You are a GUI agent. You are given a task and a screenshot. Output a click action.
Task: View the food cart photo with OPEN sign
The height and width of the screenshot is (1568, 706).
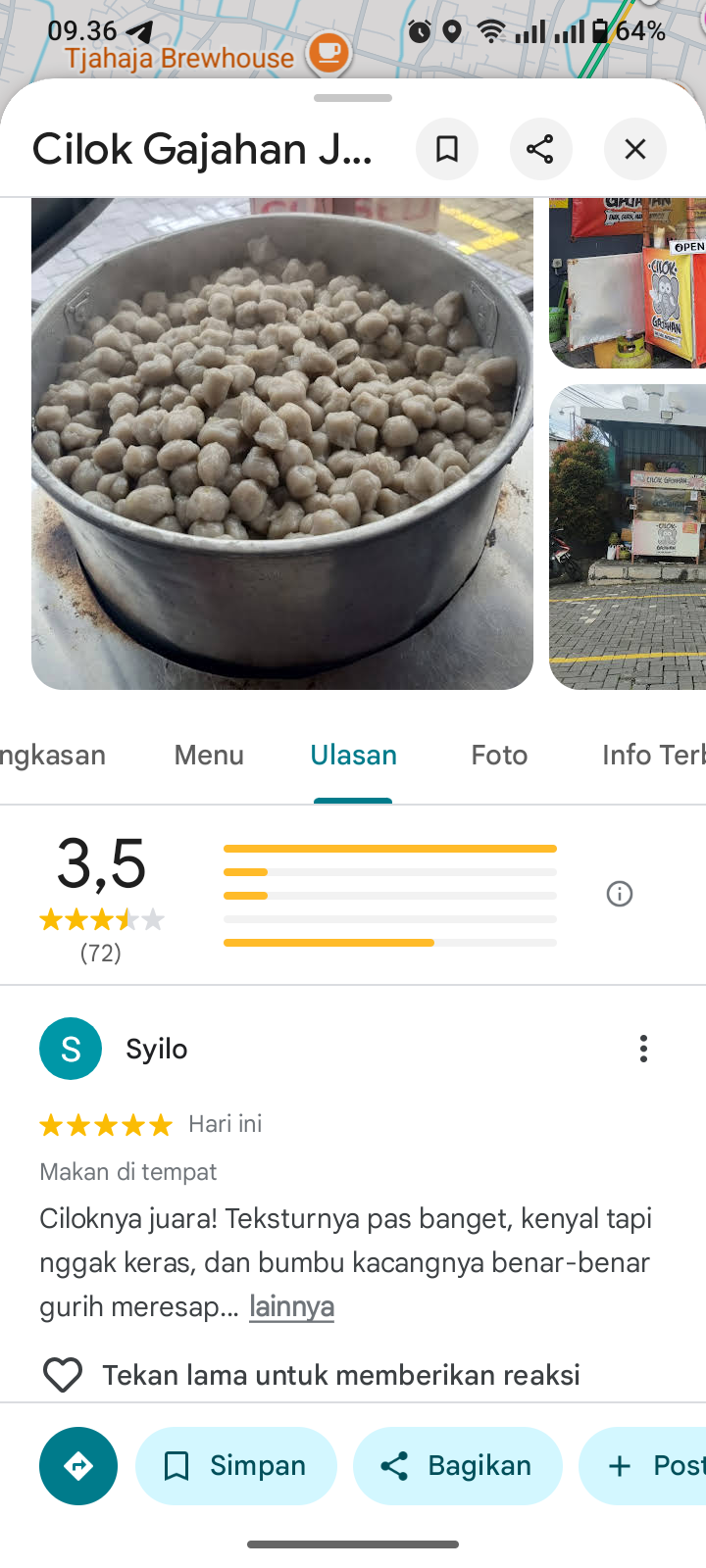tap(628, 282)
